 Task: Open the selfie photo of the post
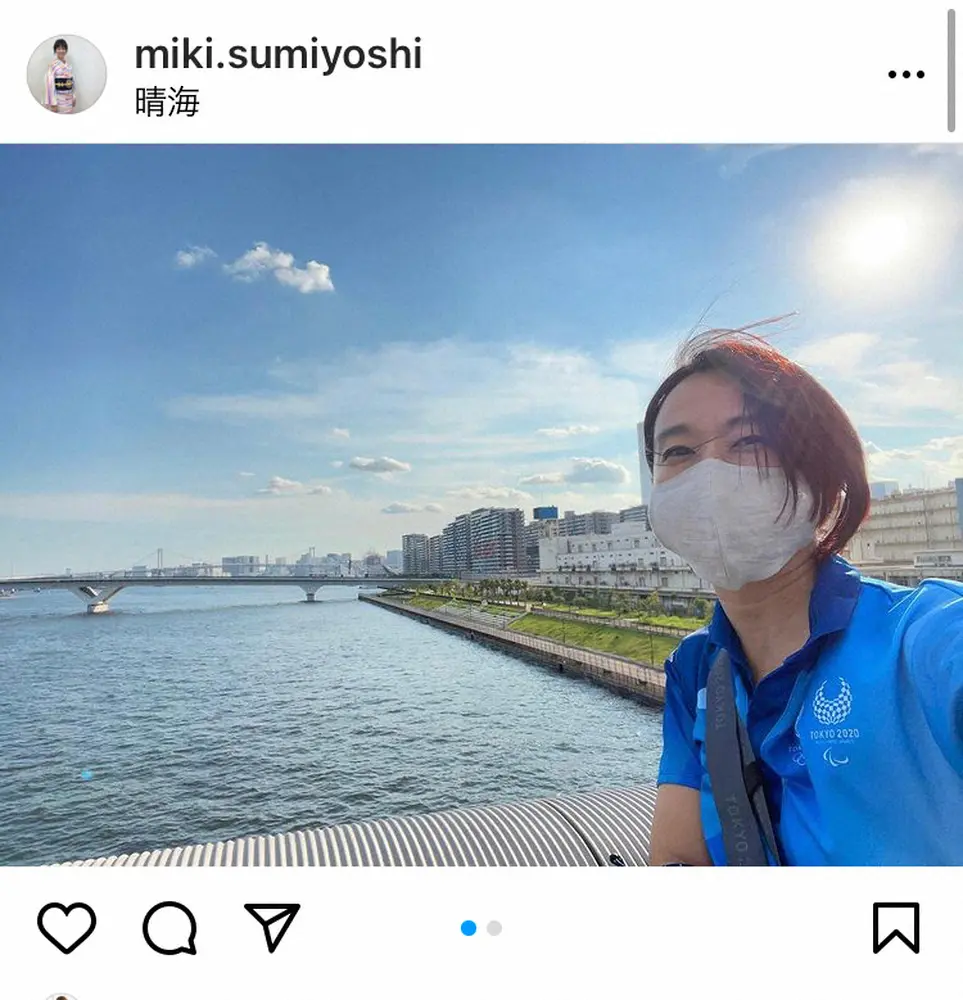[x=480, y=505]
